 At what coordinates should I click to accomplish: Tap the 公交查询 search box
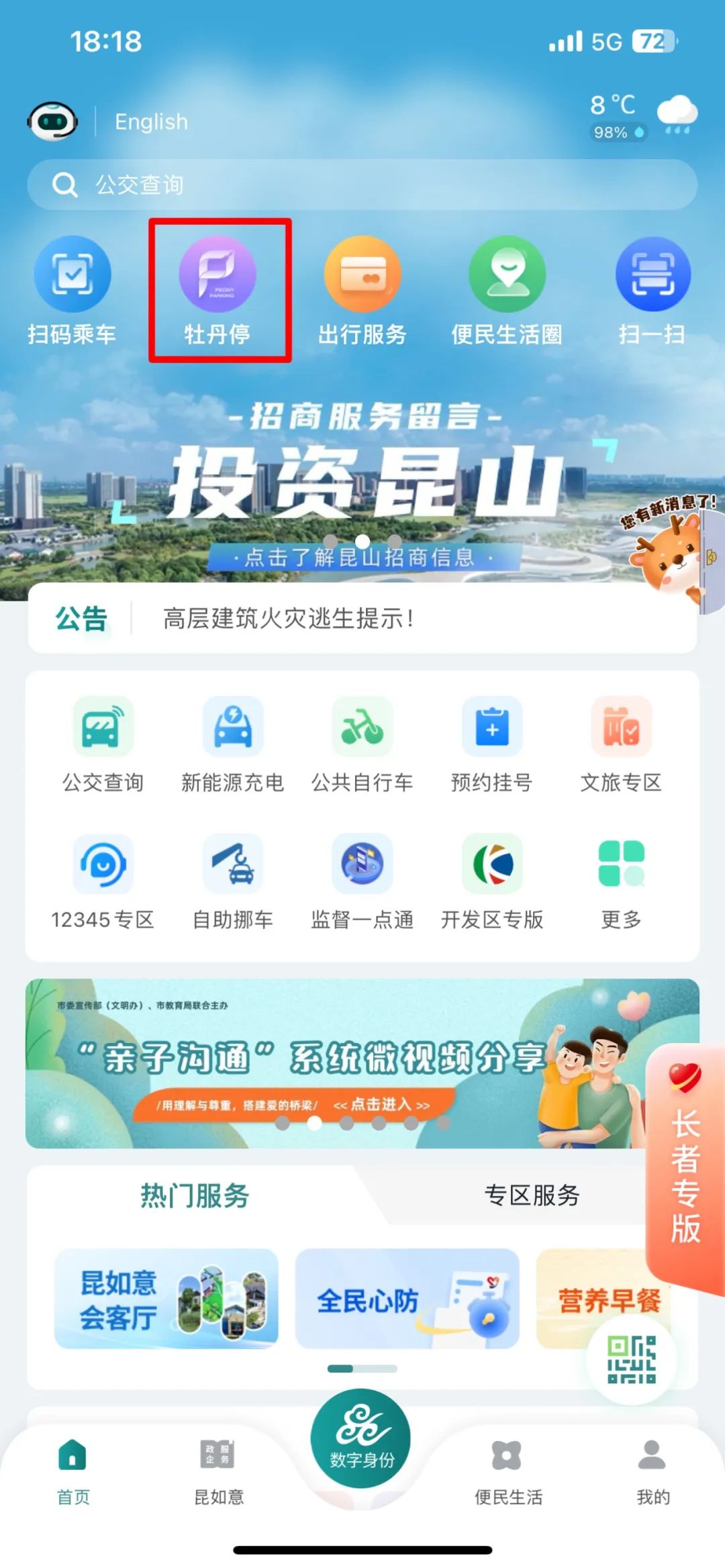[362, 185]
